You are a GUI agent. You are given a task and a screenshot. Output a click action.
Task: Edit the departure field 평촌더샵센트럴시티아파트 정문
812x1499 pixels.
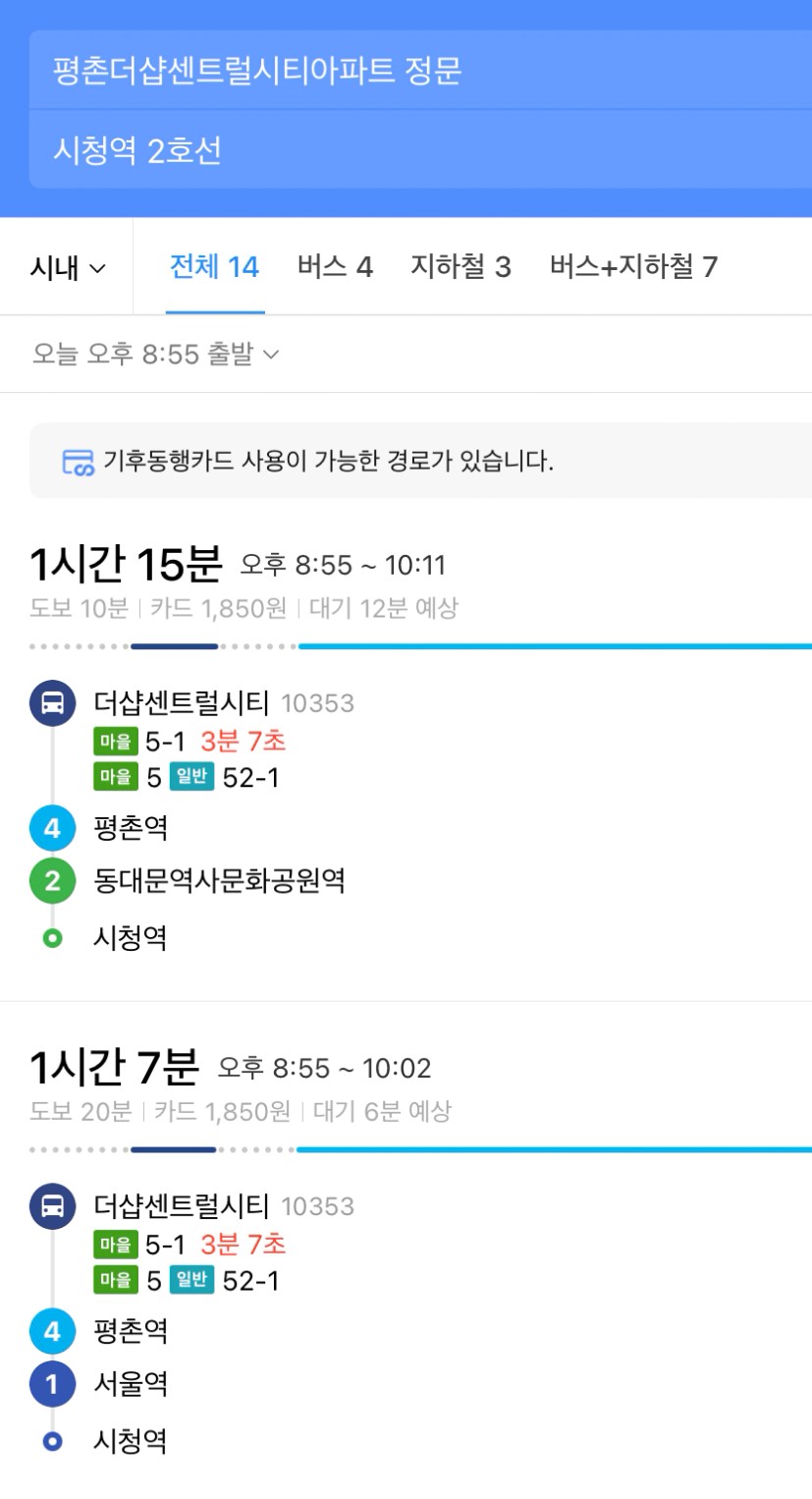(x=420, y=70)
